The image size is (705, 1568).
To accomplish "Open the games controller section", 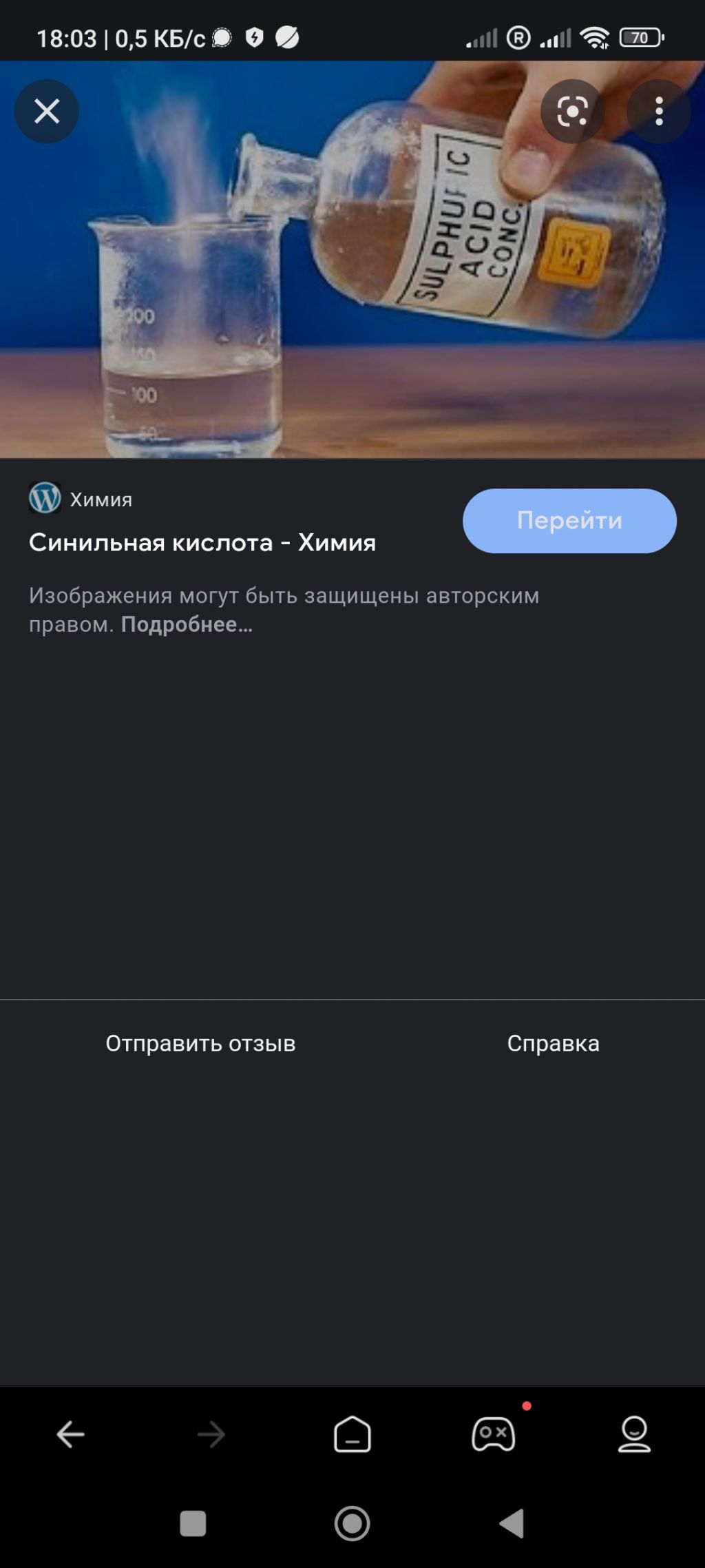I will pyautogui.click(x=493, y=1435).
